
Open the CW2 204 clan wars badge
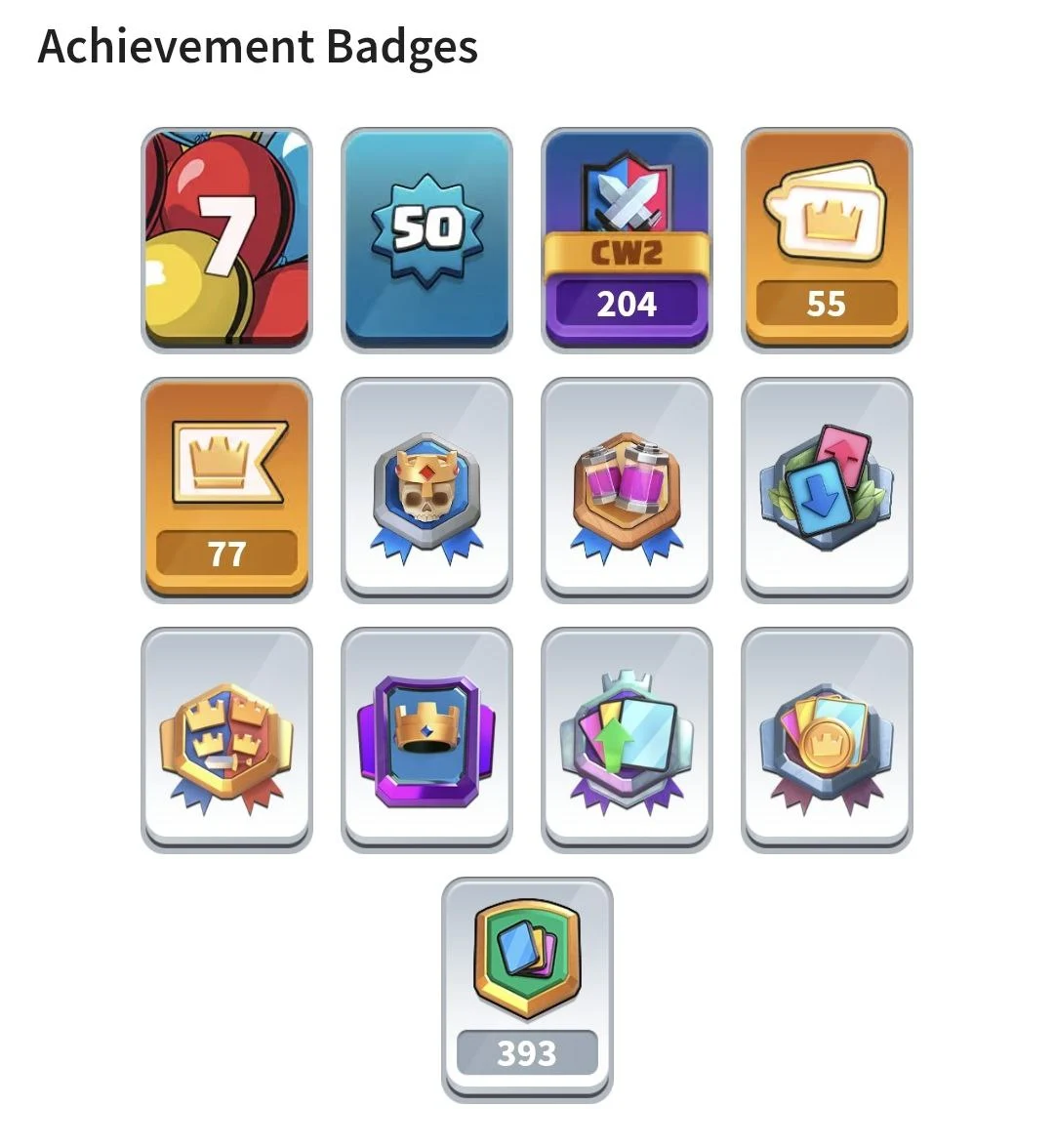pyautogui.click(x=627, y=239)
